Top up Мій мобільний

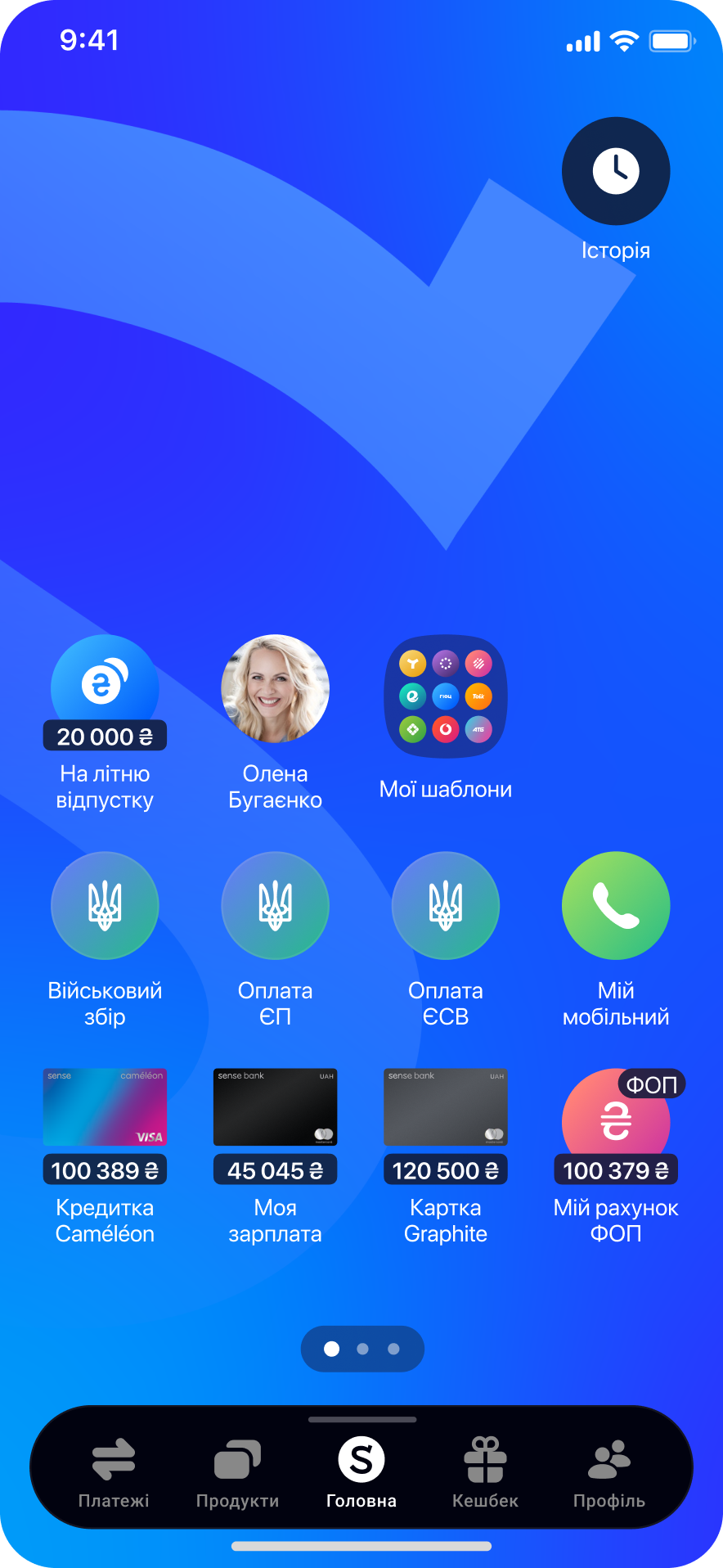[x=615, y=906]
